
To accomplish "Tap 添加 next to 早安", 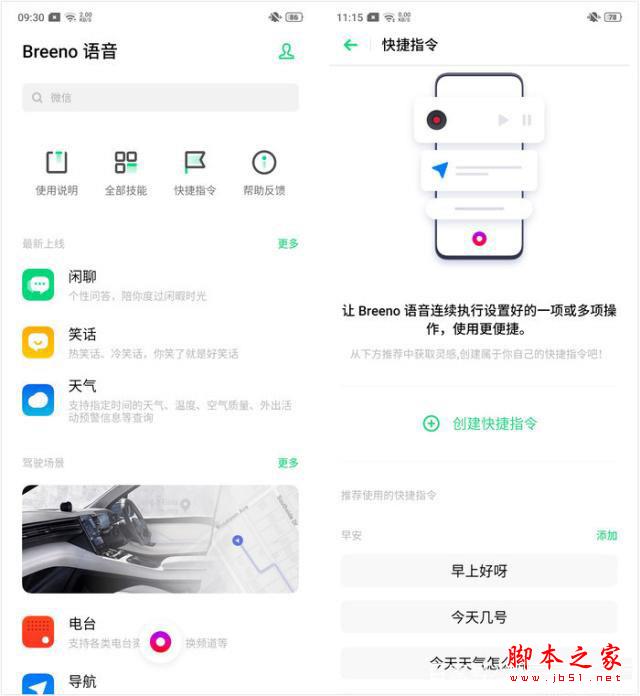I will click(607, 535).
